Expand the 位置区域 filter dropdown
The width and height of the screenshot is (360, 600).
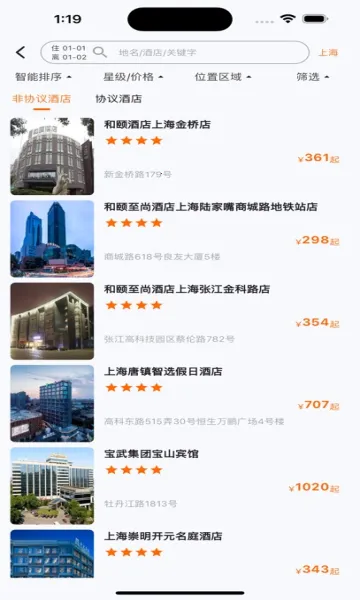click(x=223, y=77)
